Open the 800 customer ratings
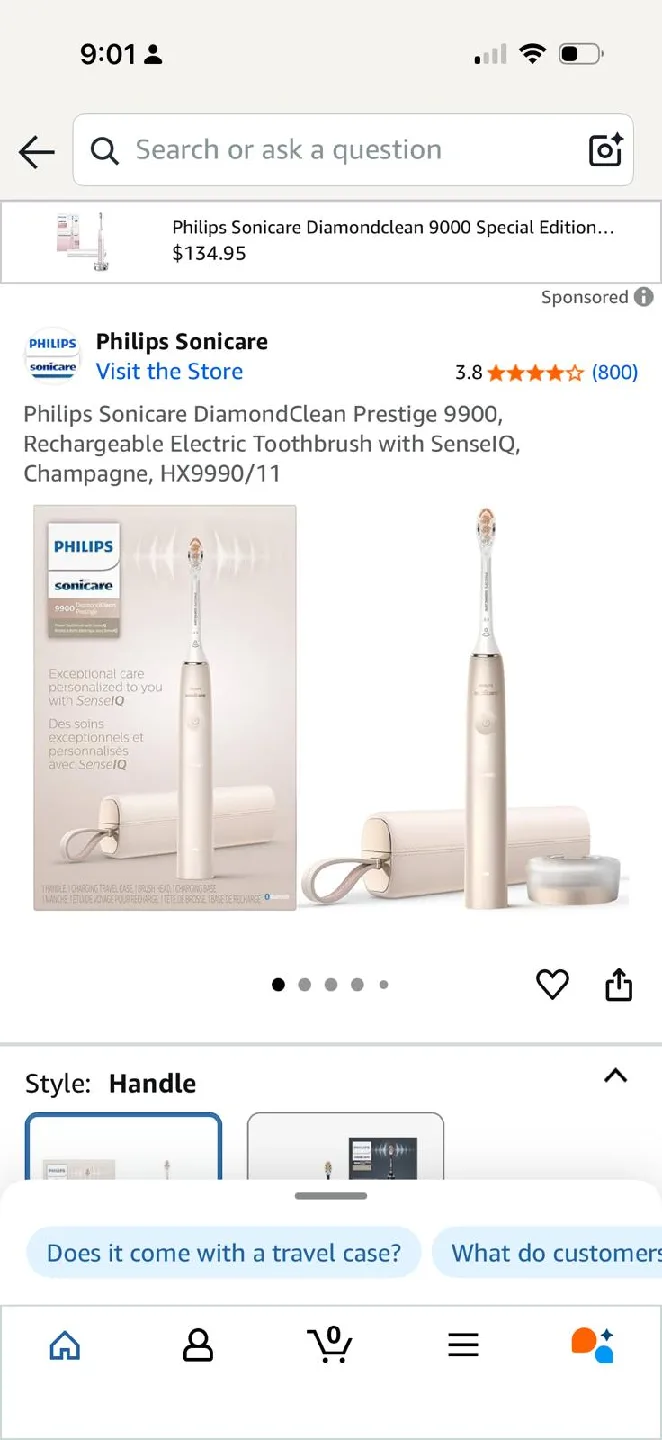The image size is (662, 1440). click(x=614, y=373)
